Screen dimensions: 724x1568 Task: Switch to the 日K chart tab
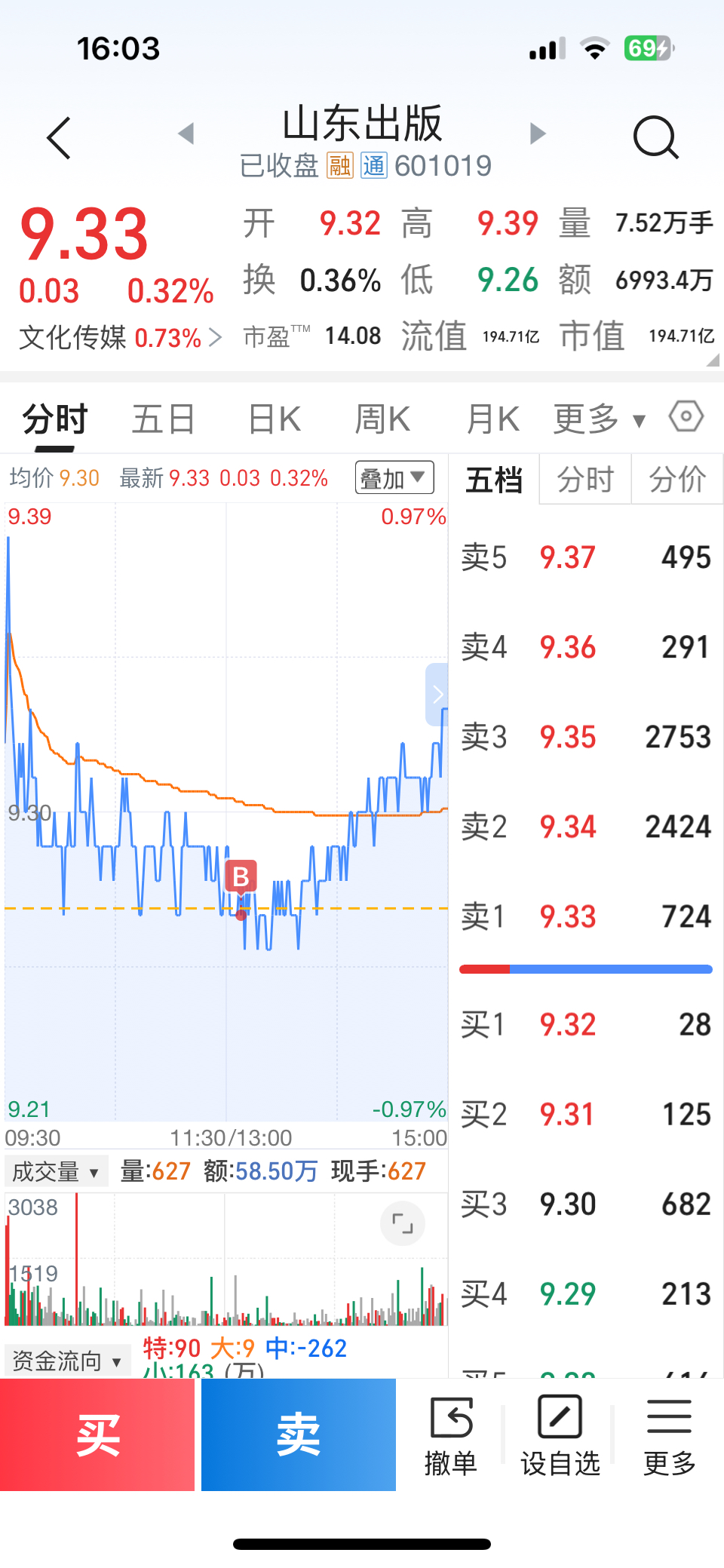(x=275, y=419)
